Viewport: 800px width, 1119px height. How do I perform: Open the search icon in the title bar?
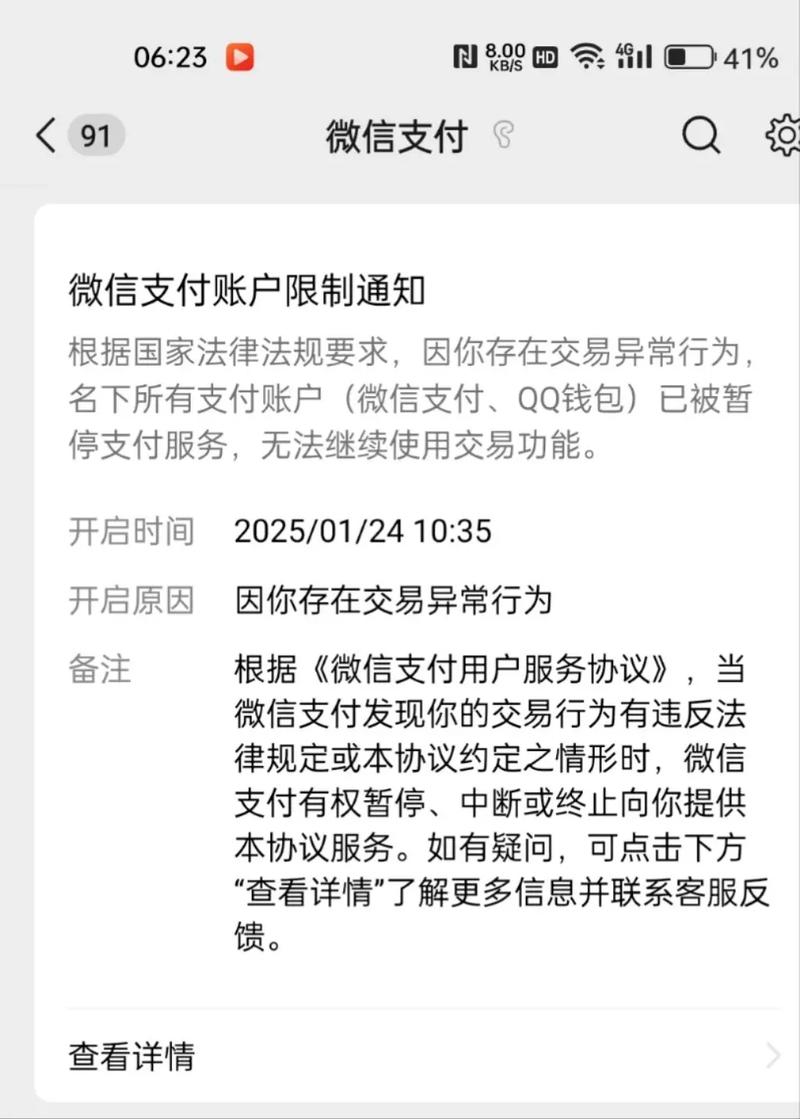coord(700,135)
